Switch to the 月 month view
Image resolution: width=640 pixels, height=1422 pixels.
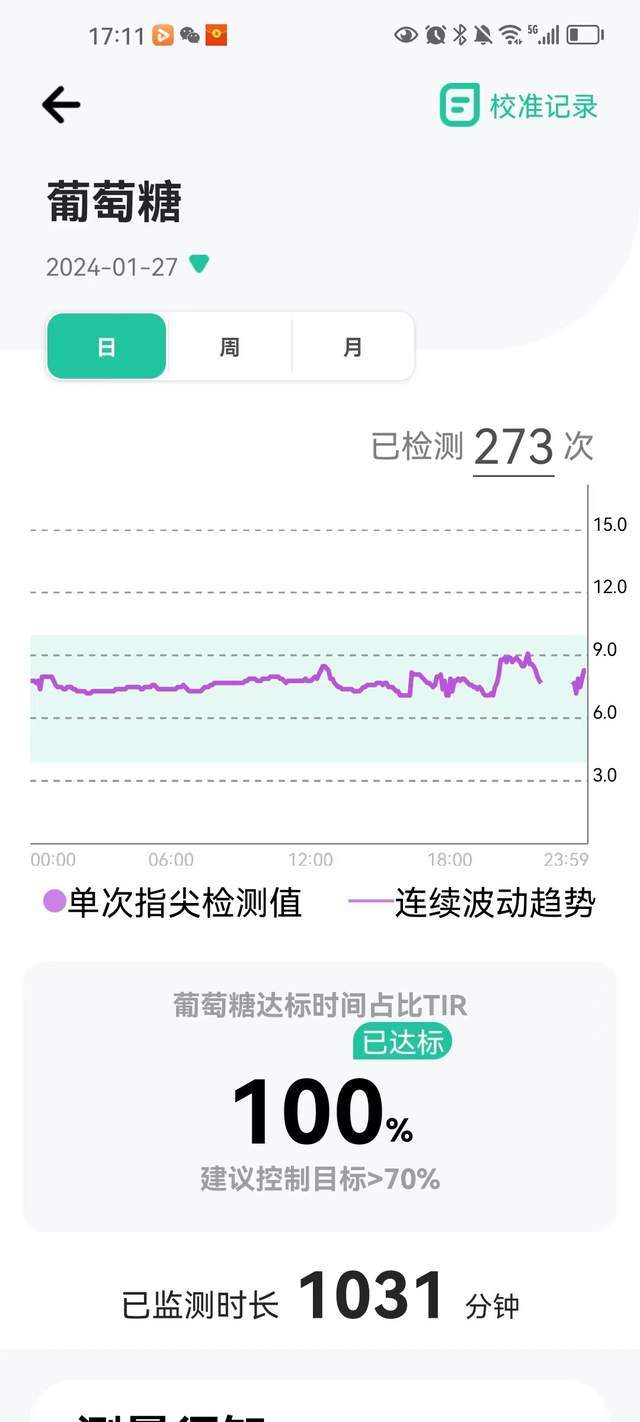tap(353, 347)
